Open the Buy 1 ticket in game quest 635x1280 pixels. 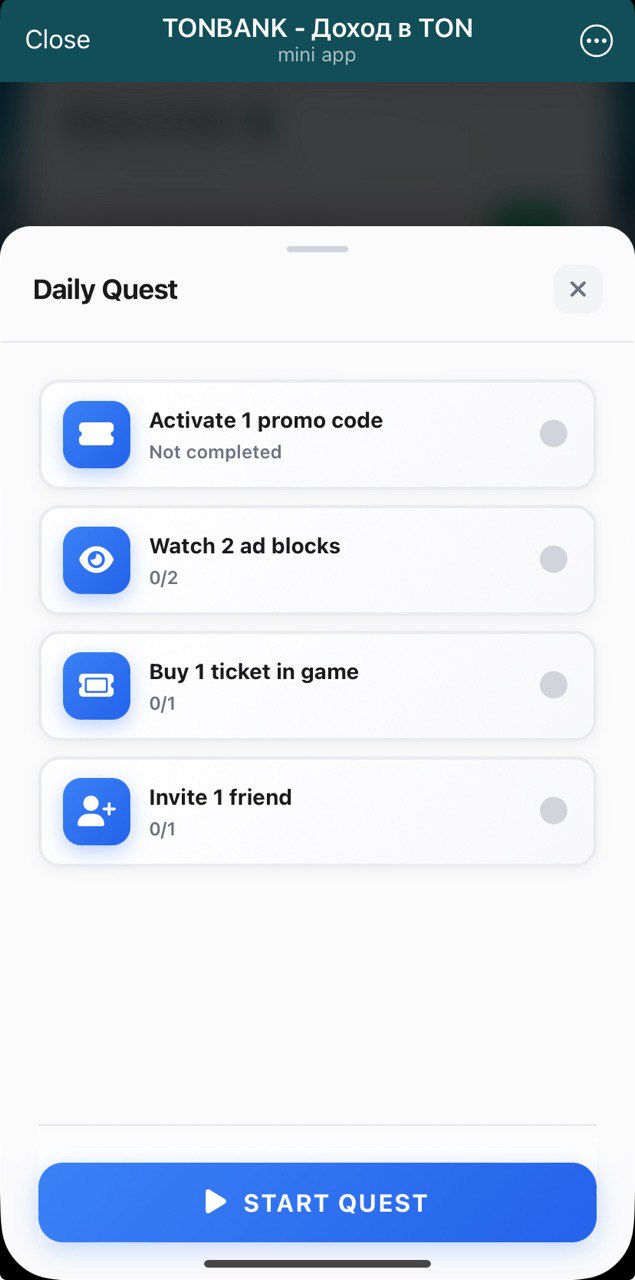(x=317, y=686)
